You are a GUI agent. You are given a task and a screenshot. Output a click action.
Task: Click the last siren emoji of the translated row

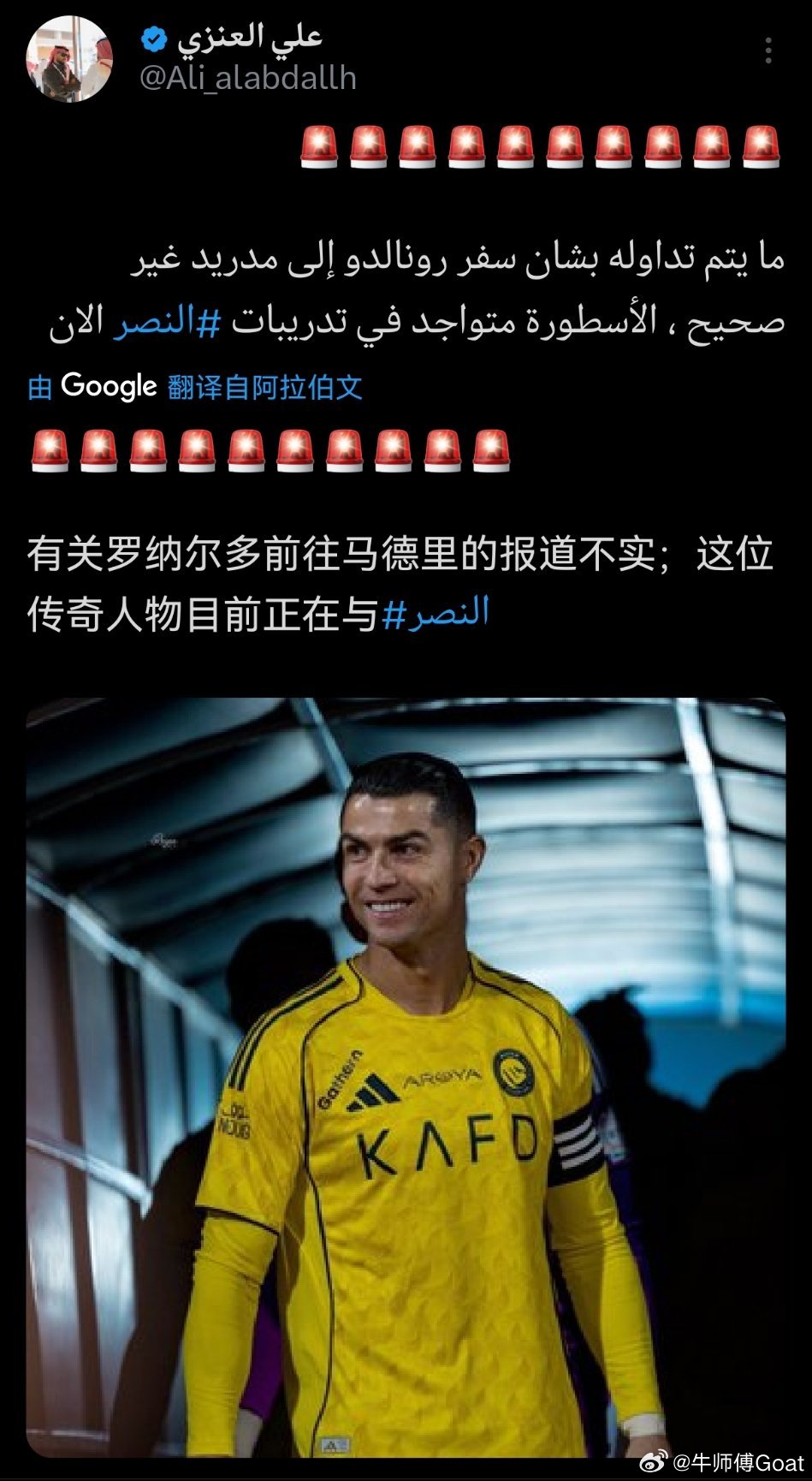click(x=492, y=450)
